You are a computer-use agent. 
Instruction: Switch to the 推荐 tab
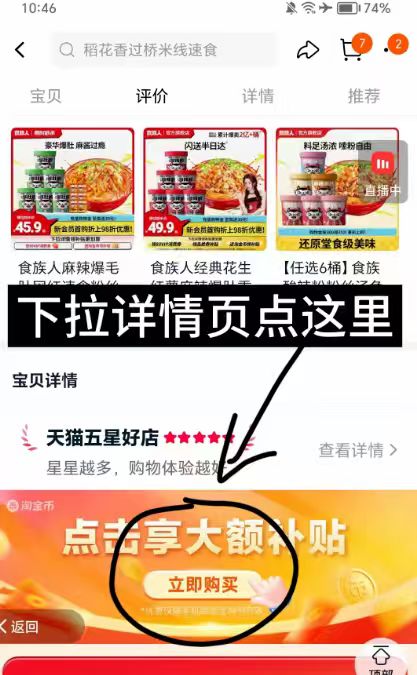pos(364,96)
